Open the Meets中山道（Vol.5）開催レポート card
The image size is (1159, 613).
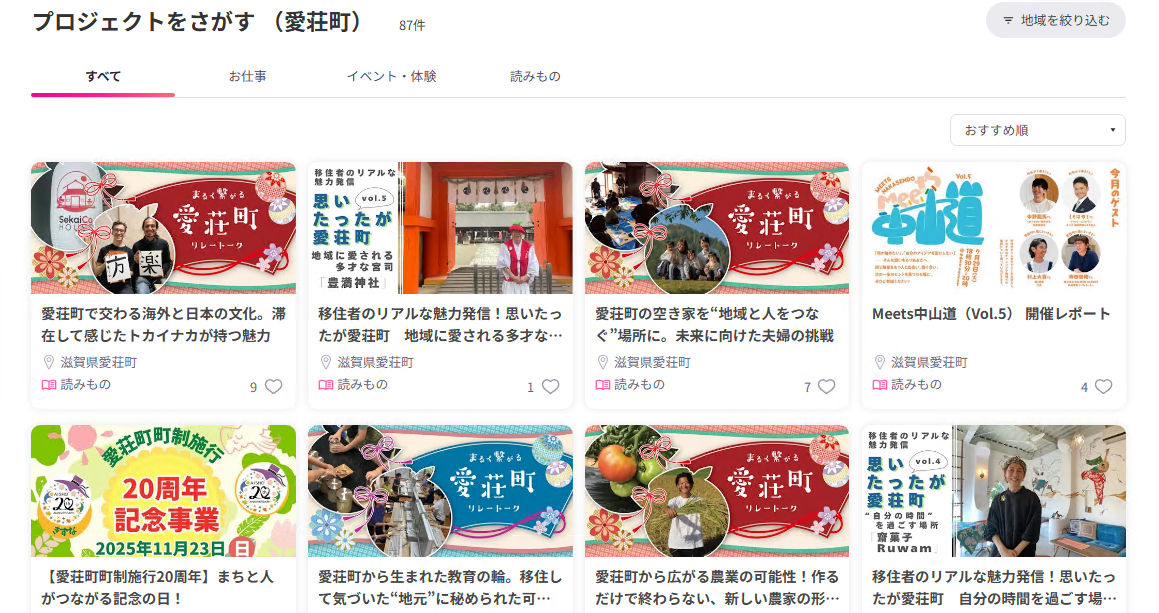[993, 314]
